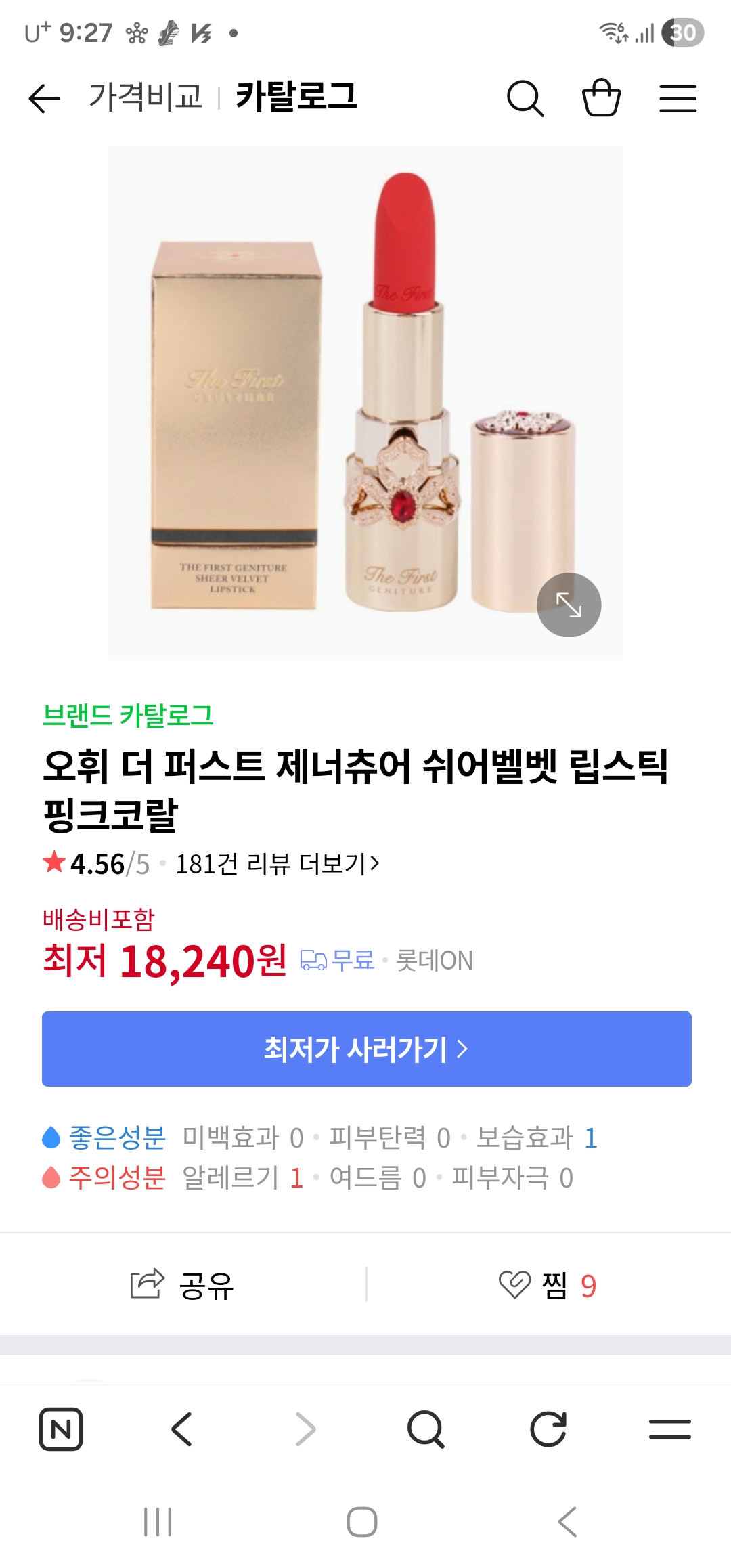
Task: Open the bottom browser menu
Action: coord(669,1429)
